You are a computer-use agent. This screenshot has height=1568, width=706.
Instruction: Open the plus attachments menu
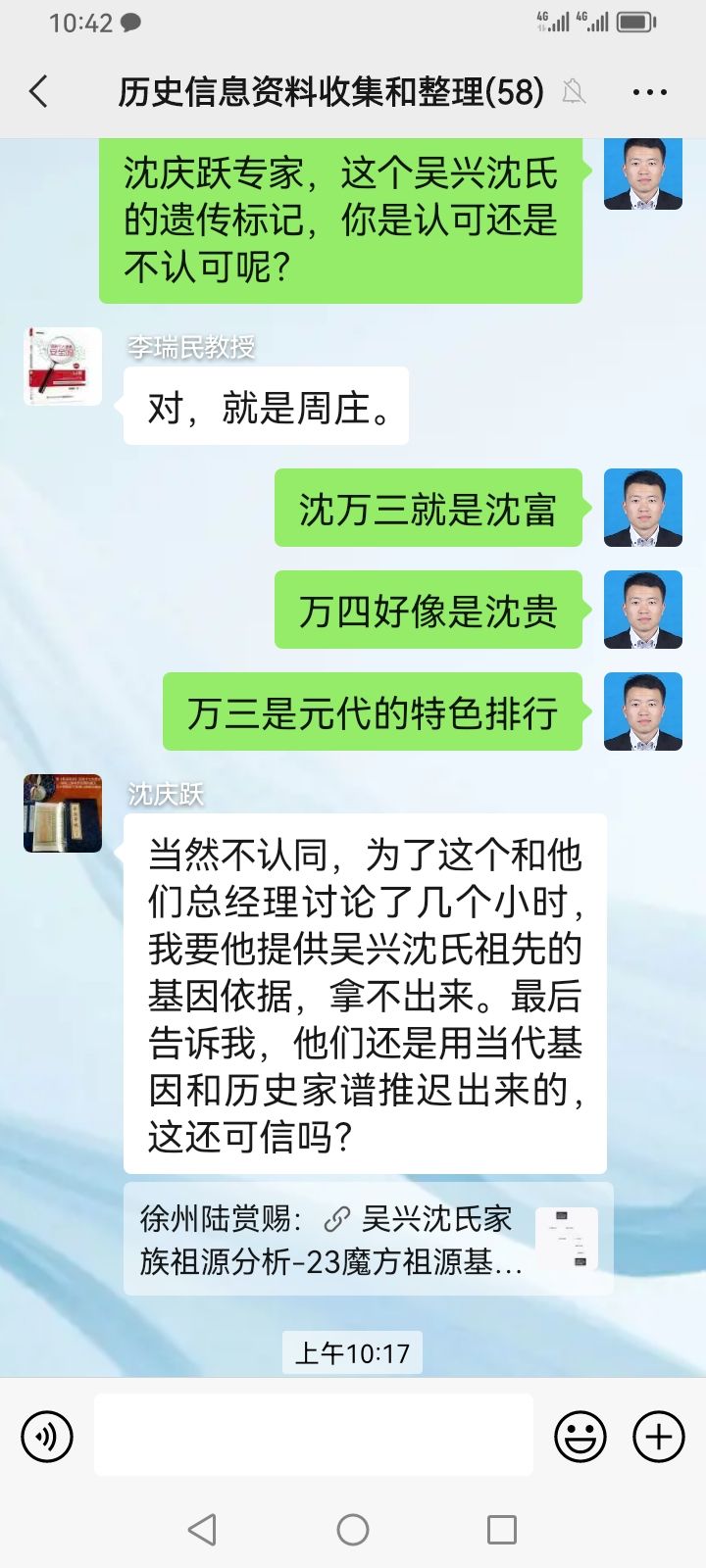(x=659, y=1437)
